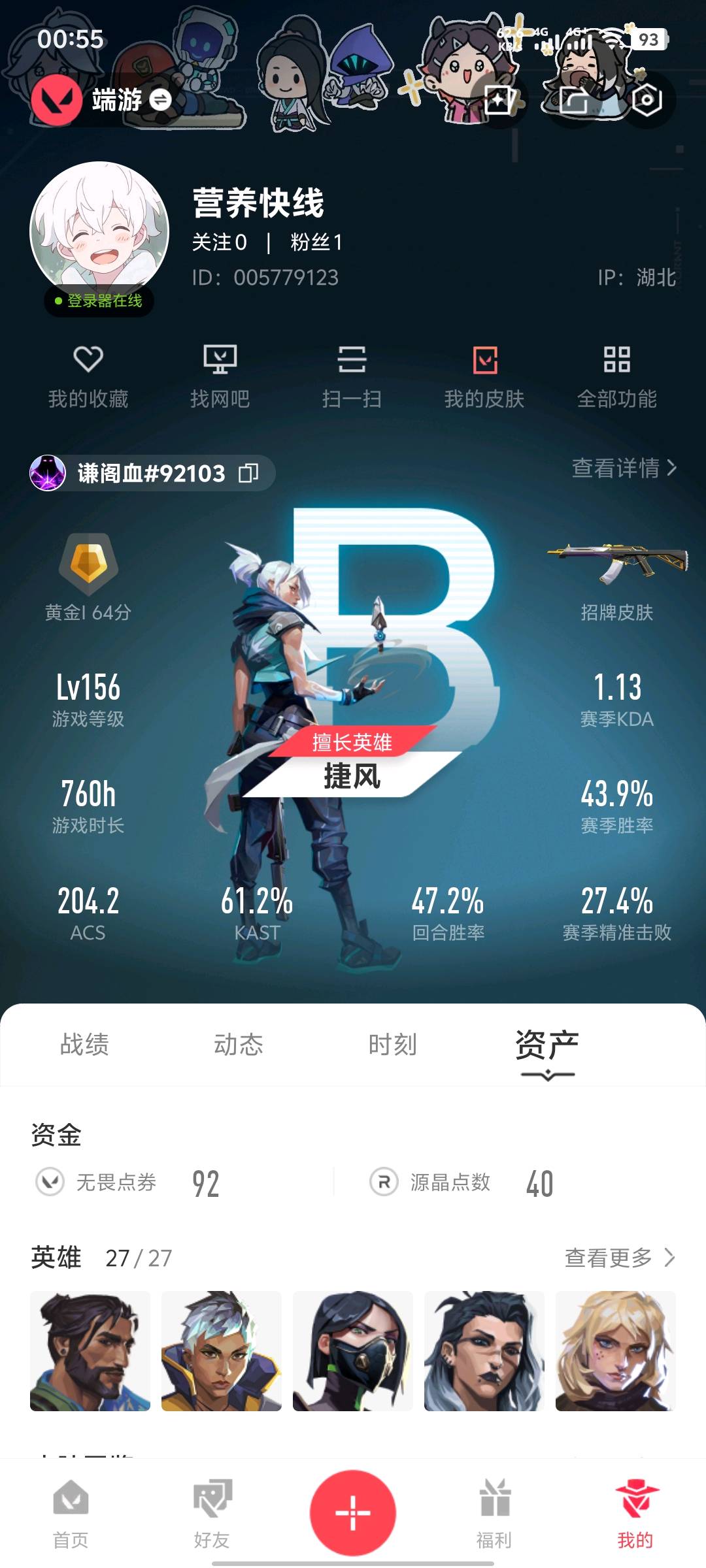Share the profile page

click(573, 100)
